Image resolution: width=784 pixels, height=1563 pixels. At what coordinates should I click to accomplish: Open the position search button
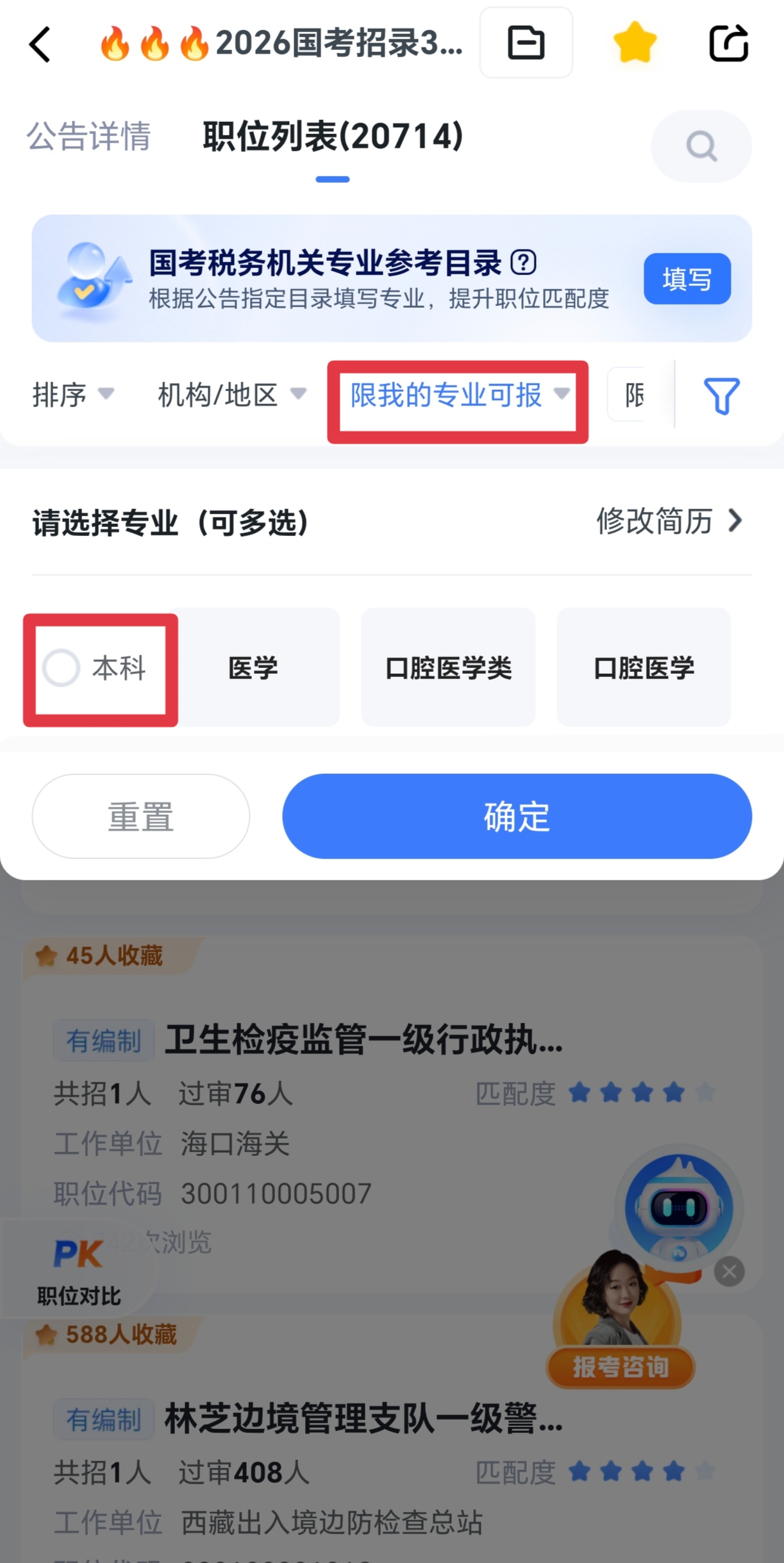[701, 146]
